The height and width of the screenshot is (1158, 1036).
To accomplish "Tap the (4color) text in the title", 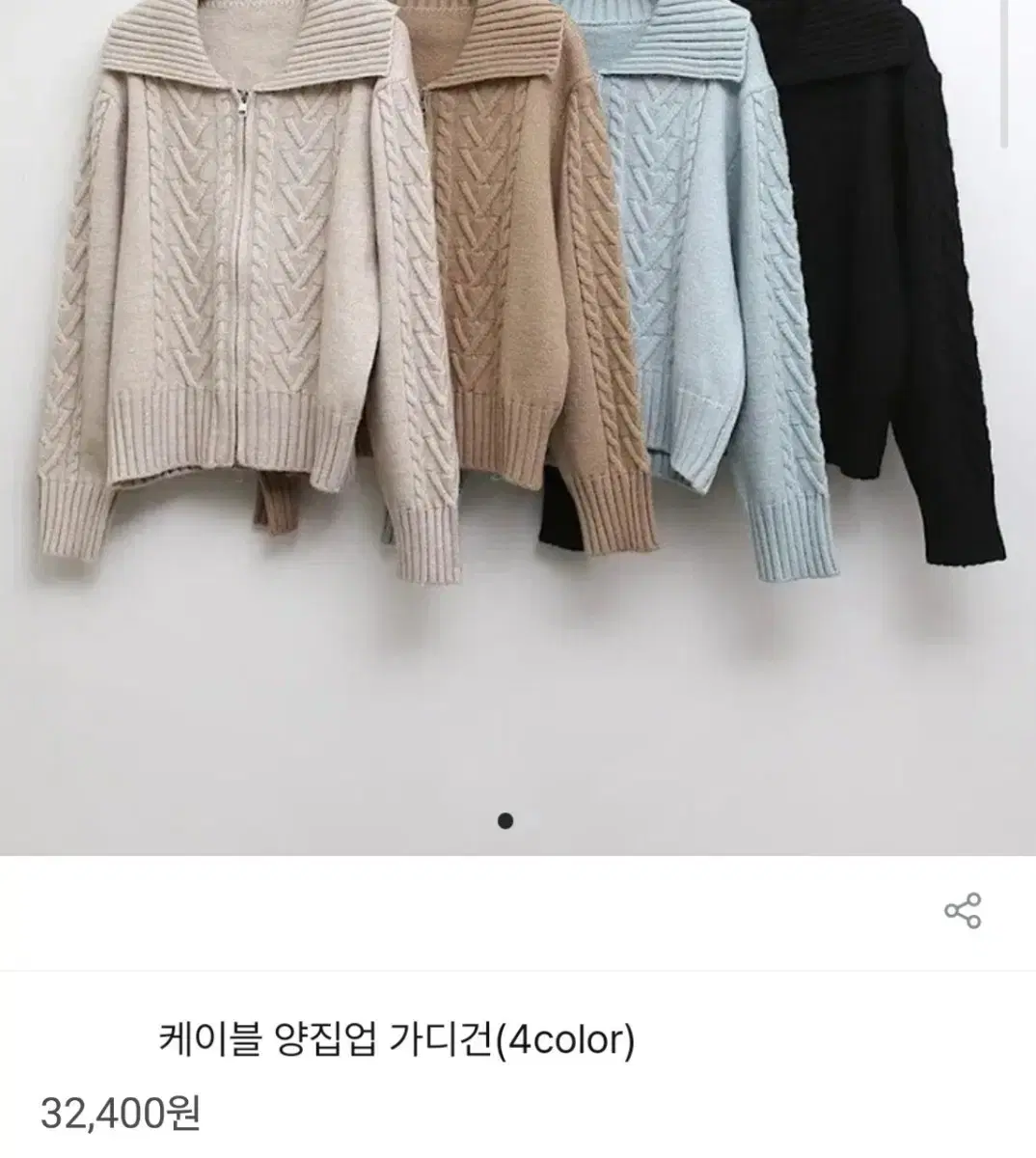I will coord(567,1037).
